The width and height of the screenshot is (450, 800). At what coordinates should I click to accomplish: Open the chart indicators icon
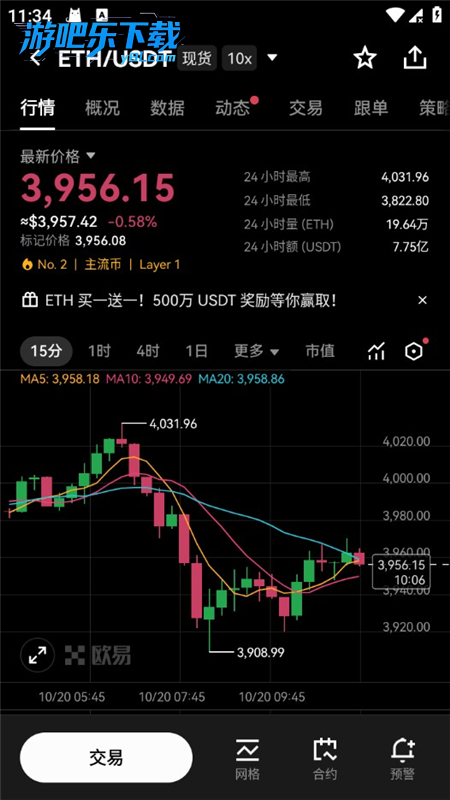pos(377,351)
